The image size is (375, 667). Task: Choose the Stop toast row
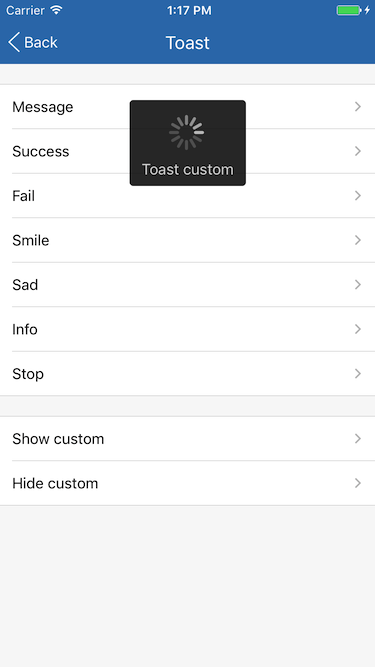pyautogui.click(x=188, y=373)
